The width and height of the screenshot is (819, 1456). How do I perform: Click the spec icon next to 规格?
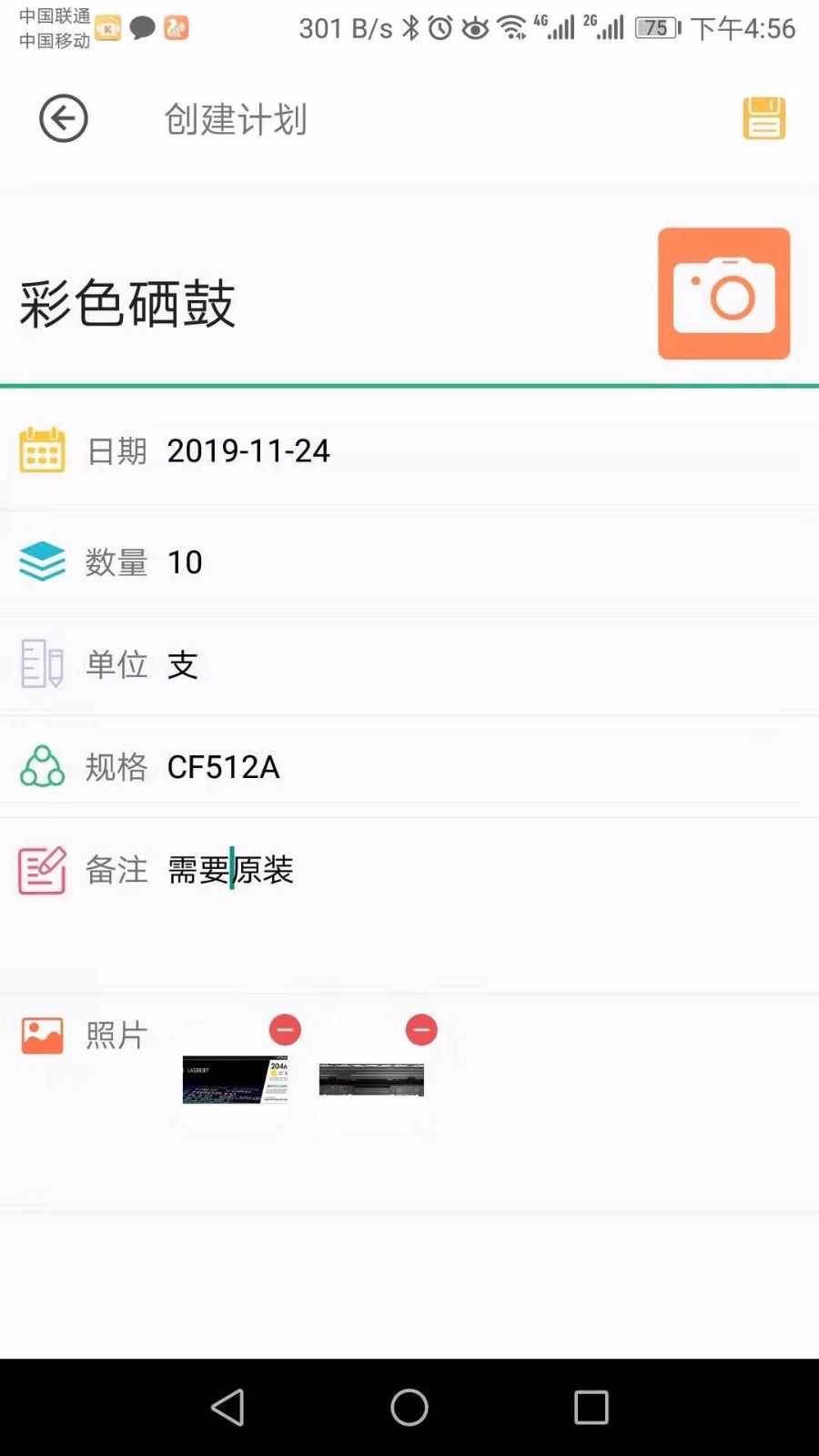click(42, 767)
